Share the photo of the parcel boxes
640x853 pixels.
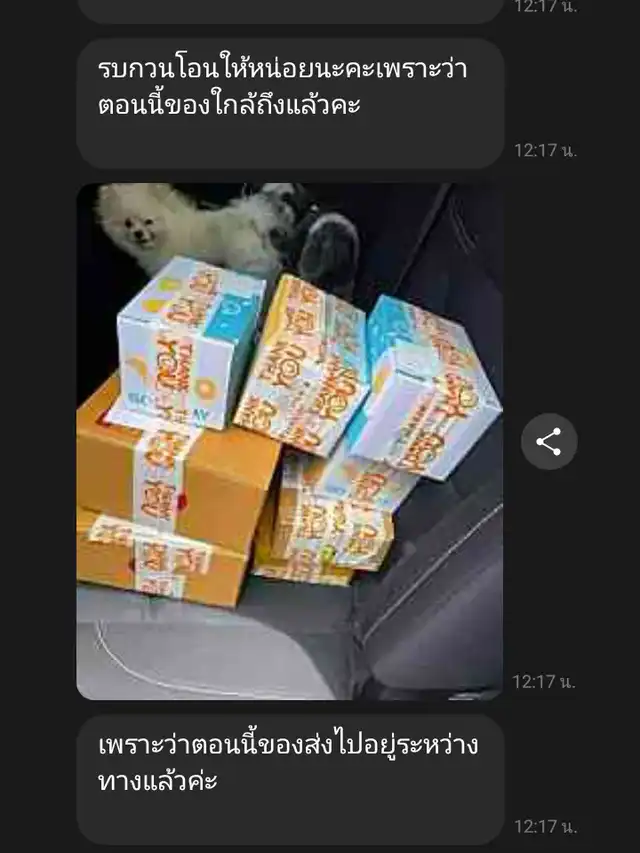coord(549,442)
